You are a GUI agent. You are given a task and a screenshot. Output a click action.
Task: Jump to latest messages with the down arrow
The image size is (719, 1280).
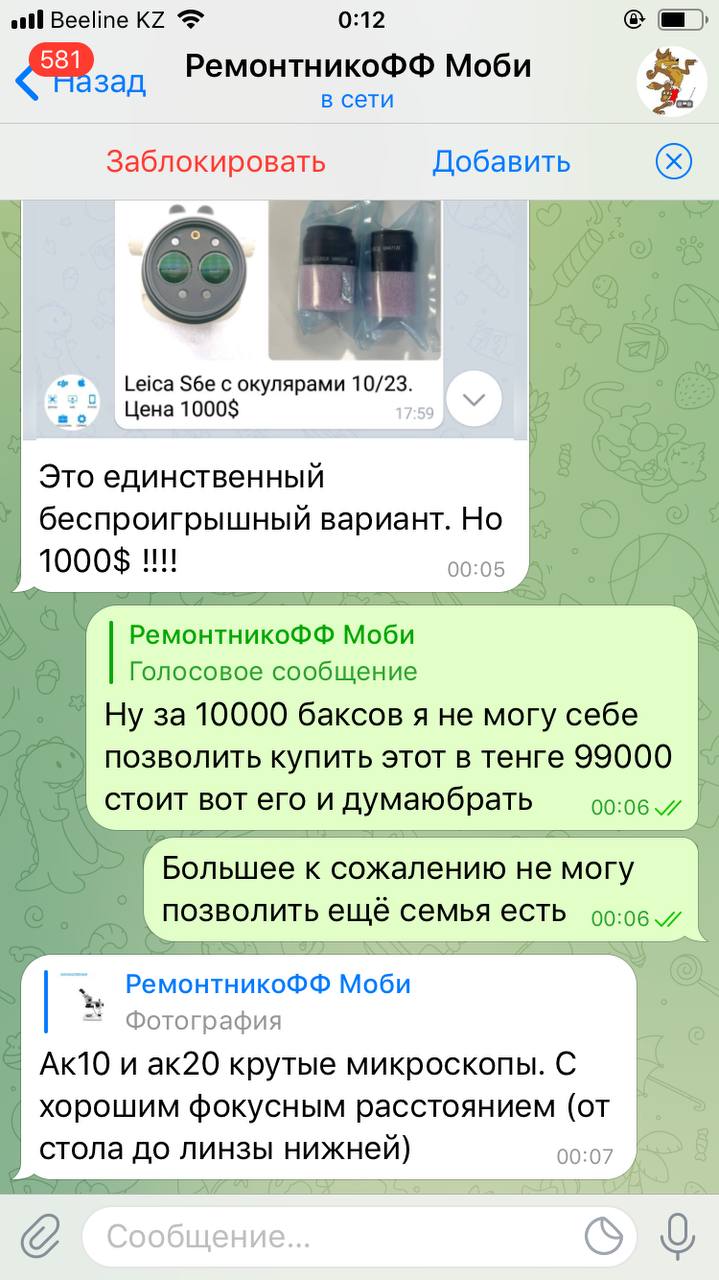(x=472, y=400)
